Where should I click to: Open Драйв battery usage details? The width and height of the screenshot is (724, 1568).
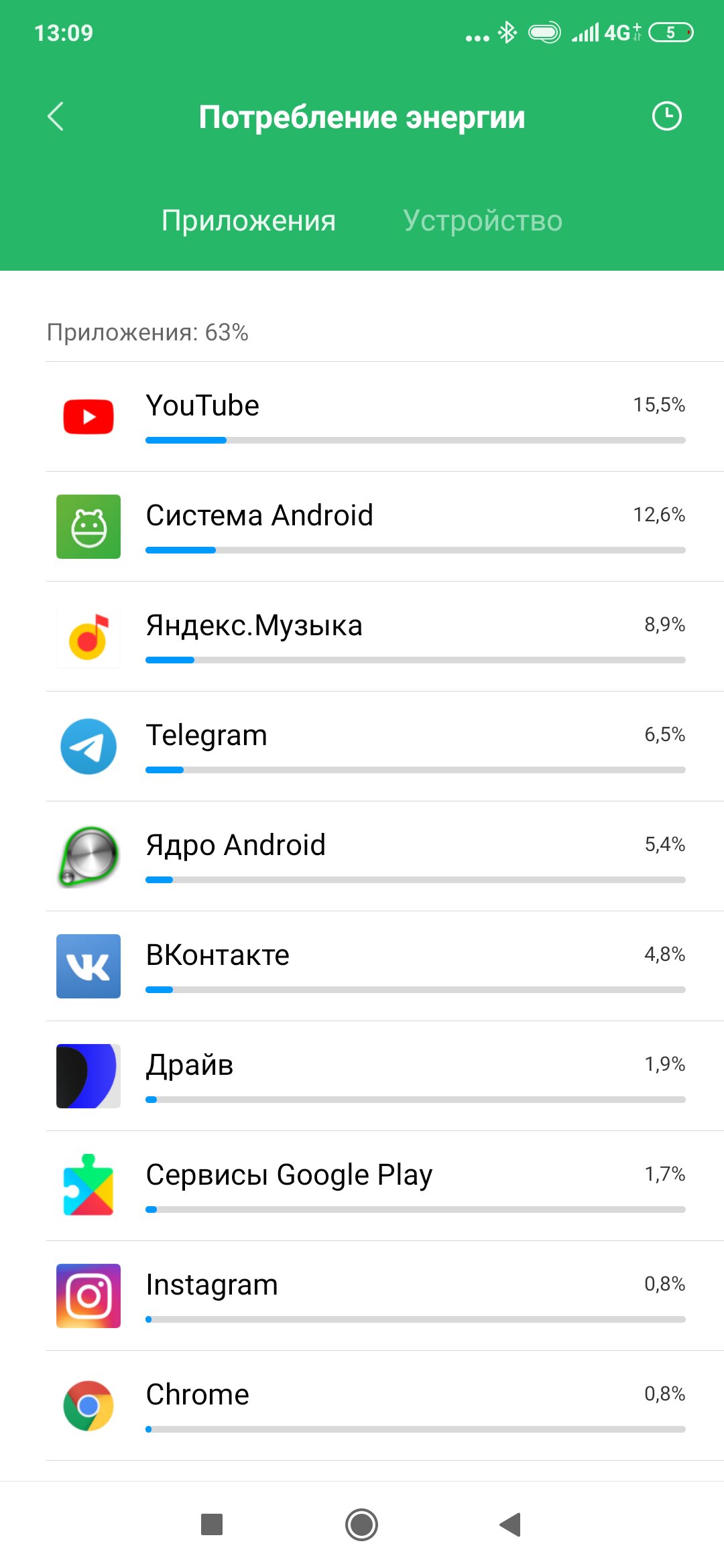pos(385,1076)
